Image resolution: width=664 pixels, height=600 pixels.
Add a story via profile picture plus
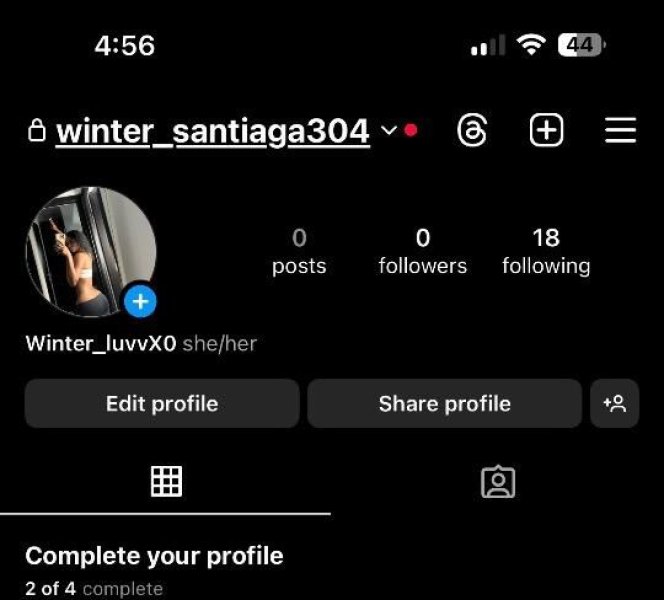141,300
